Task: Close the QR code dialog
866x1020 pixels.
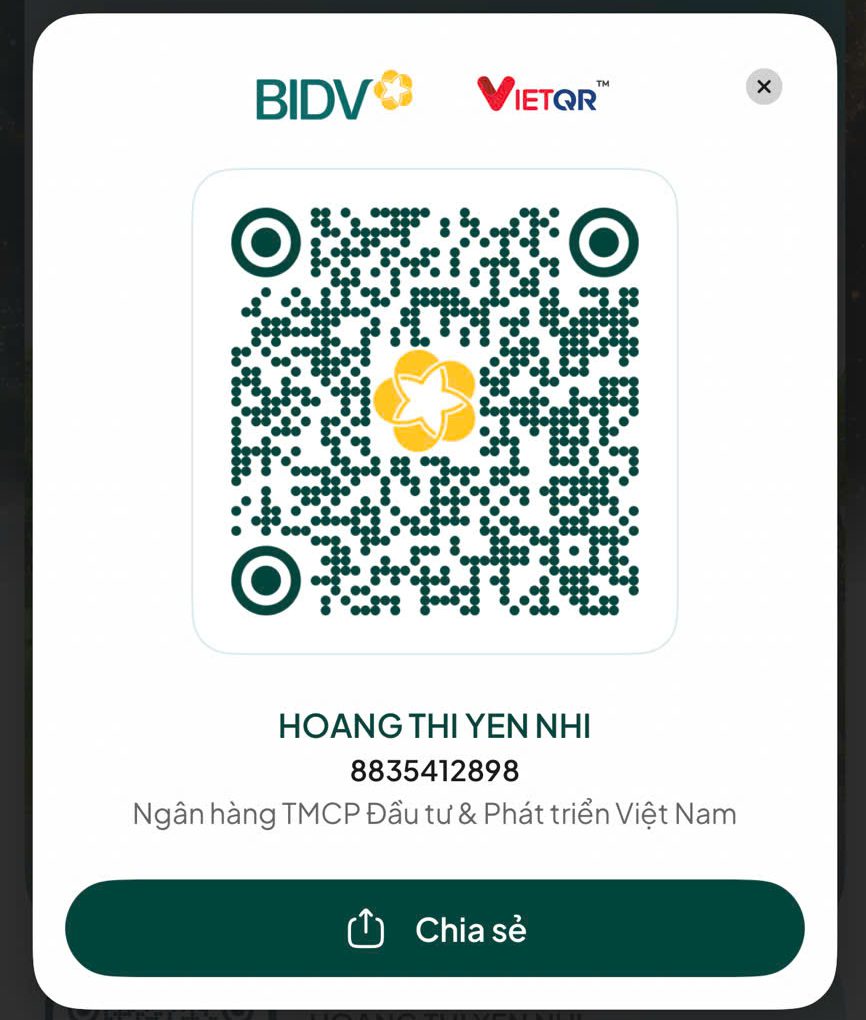Action: point(764,87)
